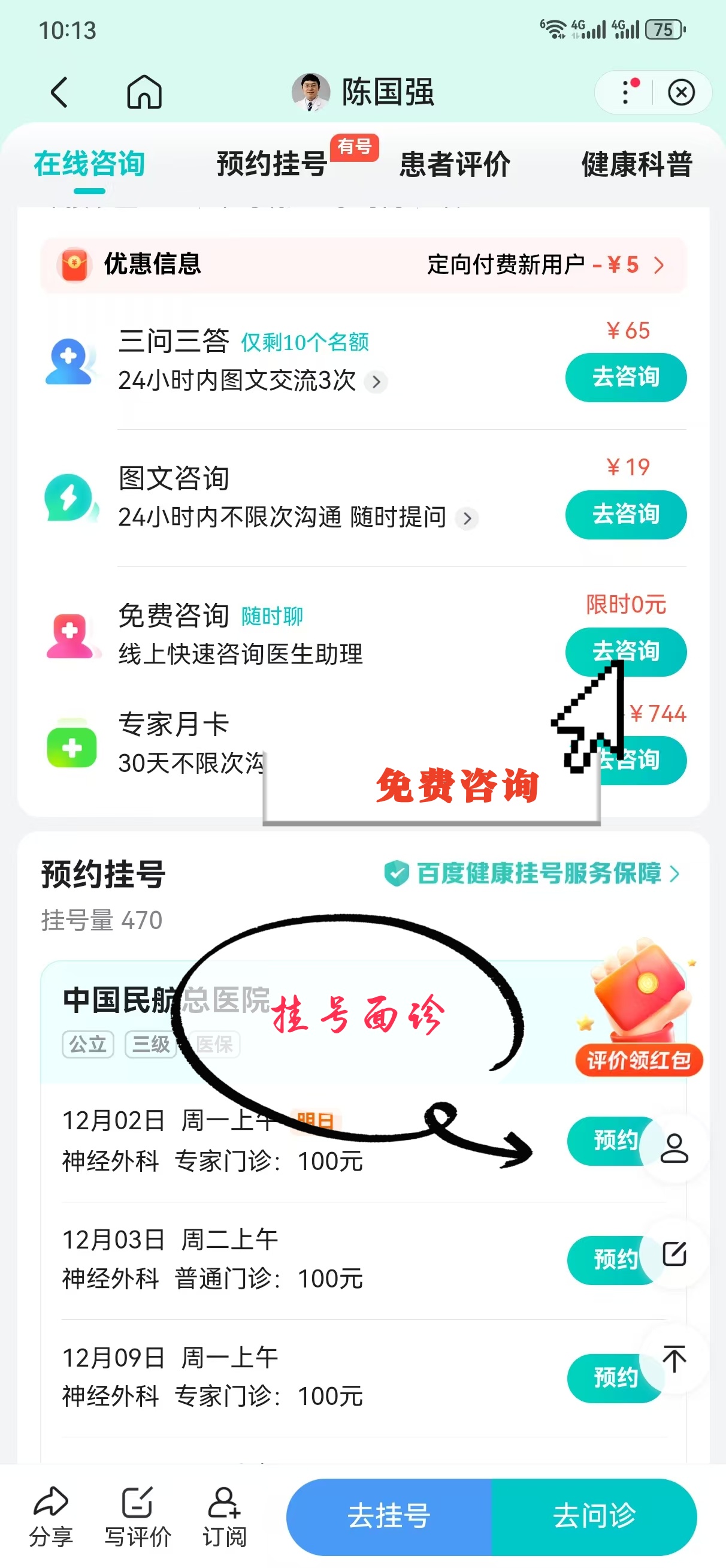
Task: Tap the blue 去挂号 button
Action: pyautogui.click(x=389, y=1516)
